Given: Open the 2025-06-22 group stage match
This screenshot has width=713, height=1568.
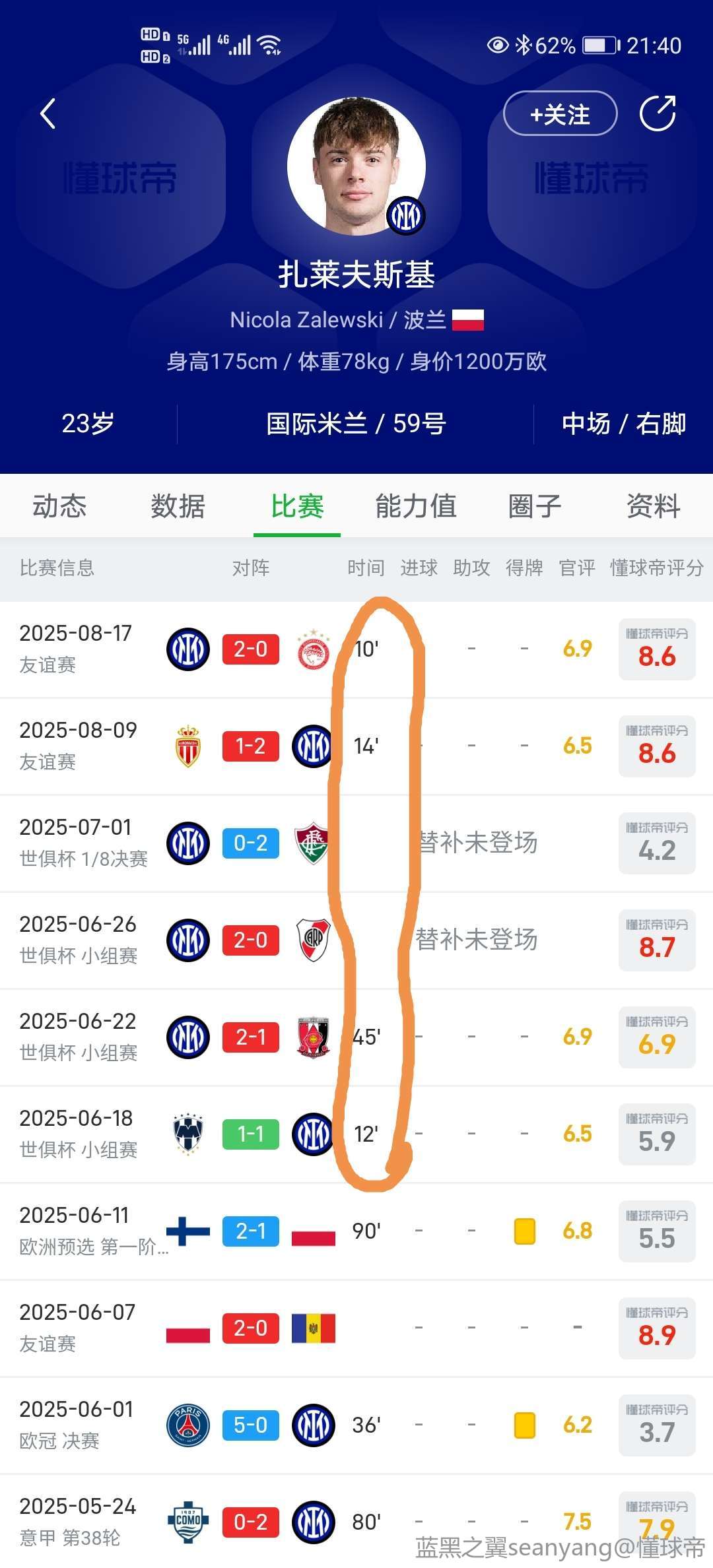Looking at the screenshot, I should click(356, 1037).
